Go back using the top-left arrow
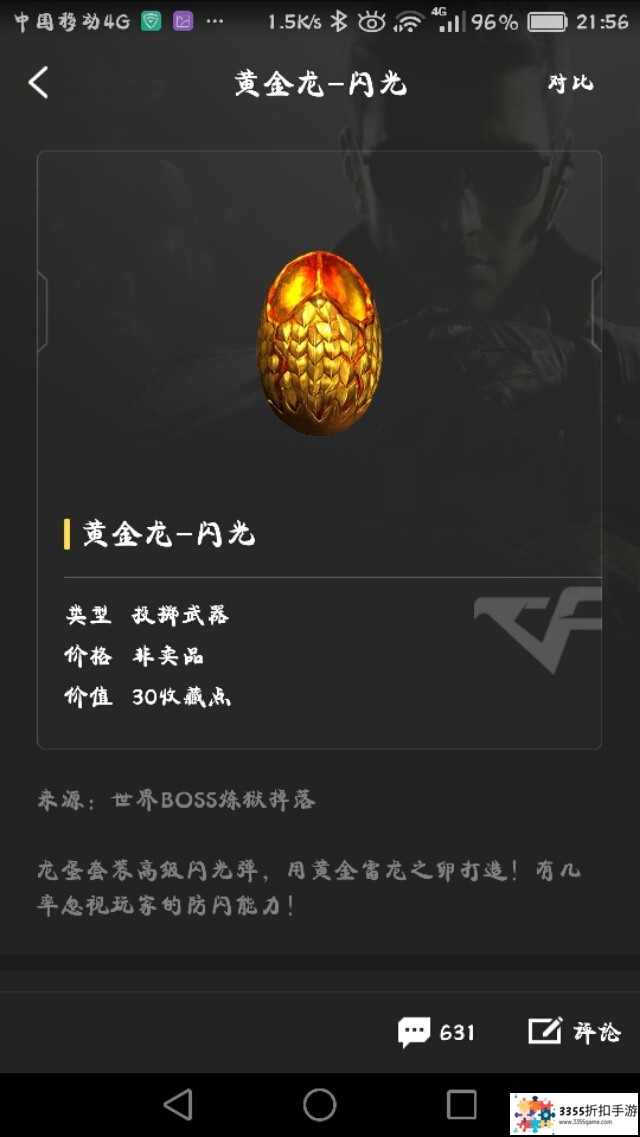 (38, 82)
